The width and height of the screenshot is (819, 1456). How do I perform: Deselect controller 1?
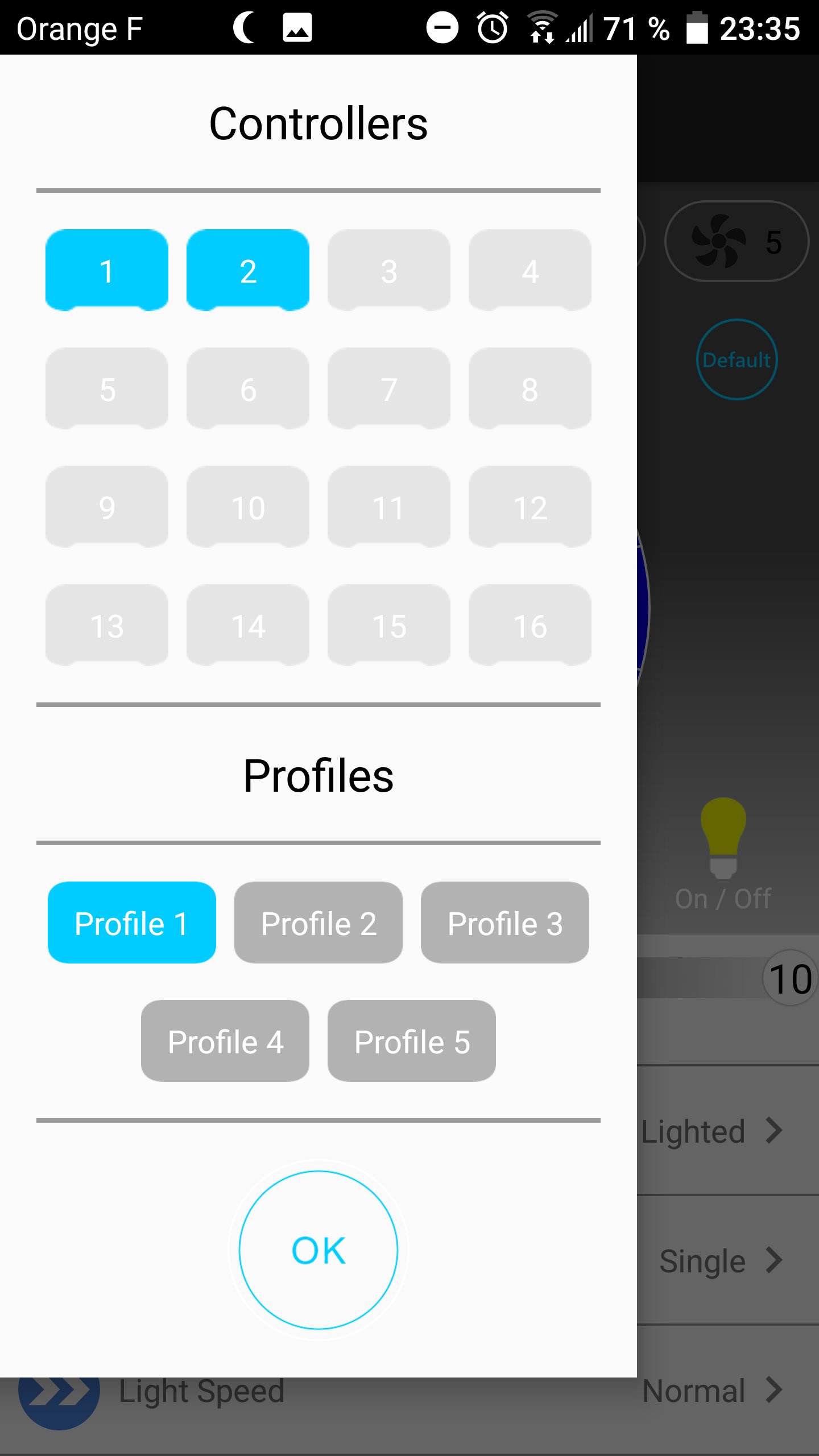tap(107, 270)
